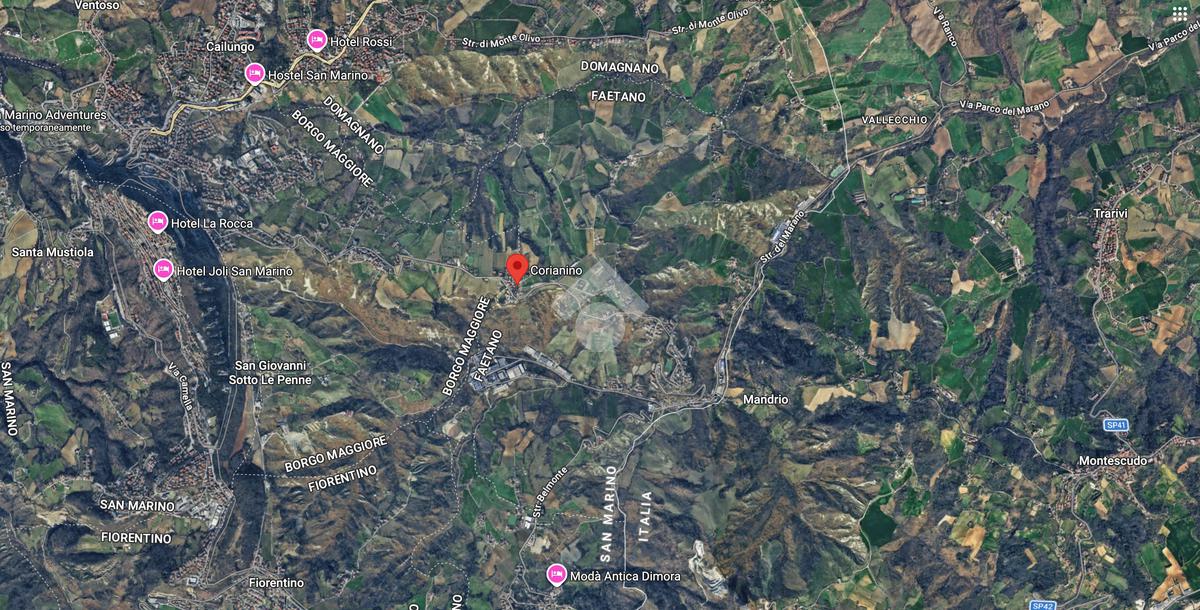Open the Hostel San Marino marker
This screenshot has height=610, width=1200.
[255, 74]
